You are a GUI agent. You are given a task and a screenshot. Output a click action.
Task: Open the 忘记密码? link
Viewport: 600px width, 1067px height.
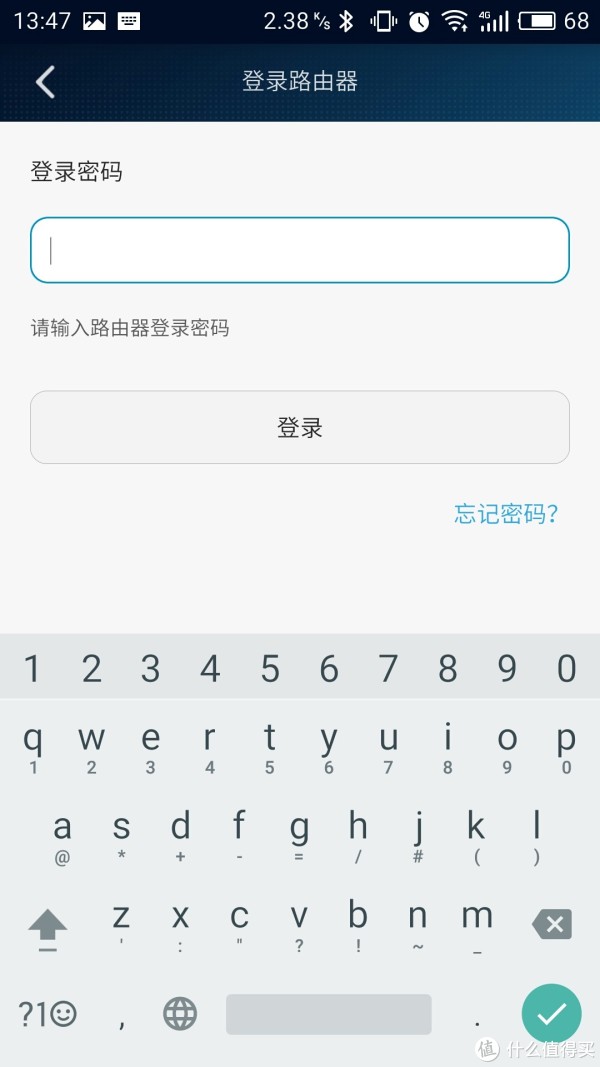pos(506,514)
